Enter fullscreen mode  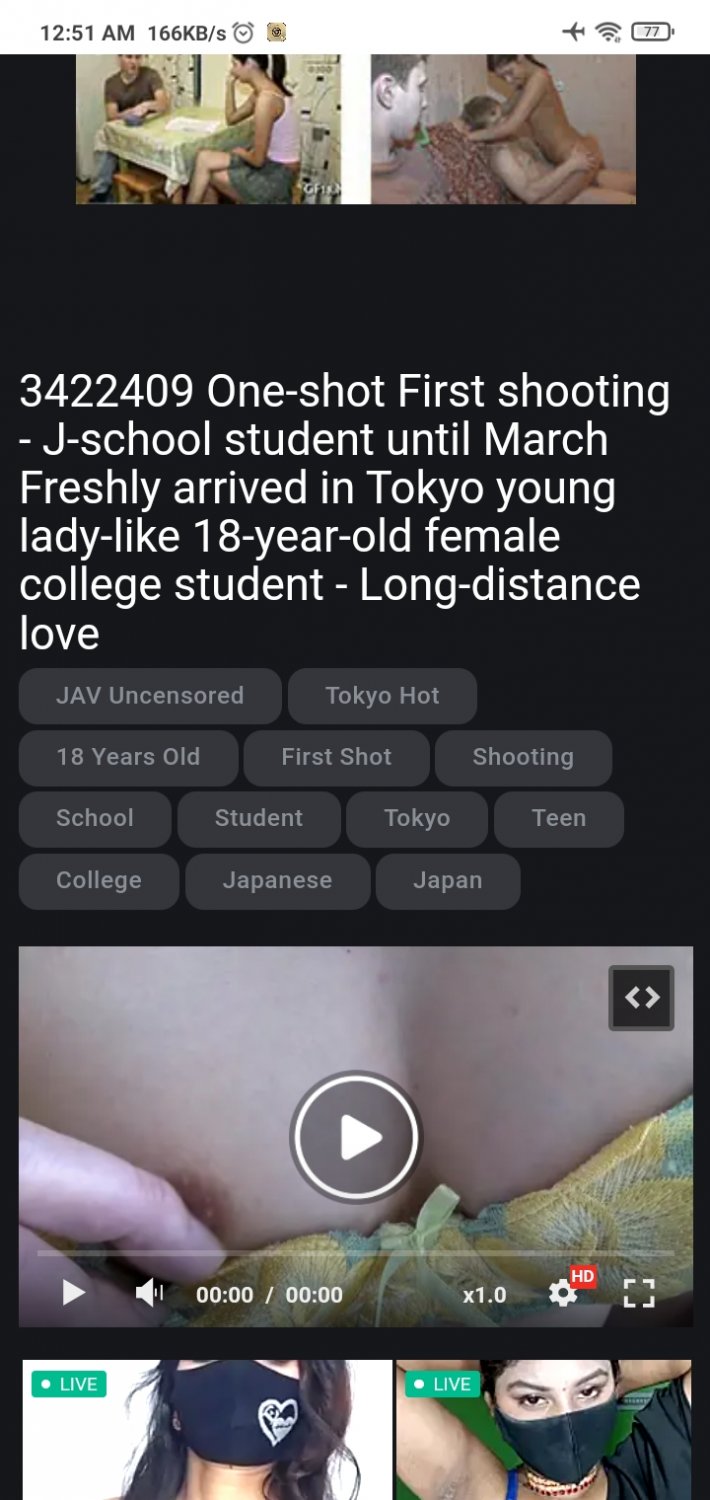(638, 1293)
